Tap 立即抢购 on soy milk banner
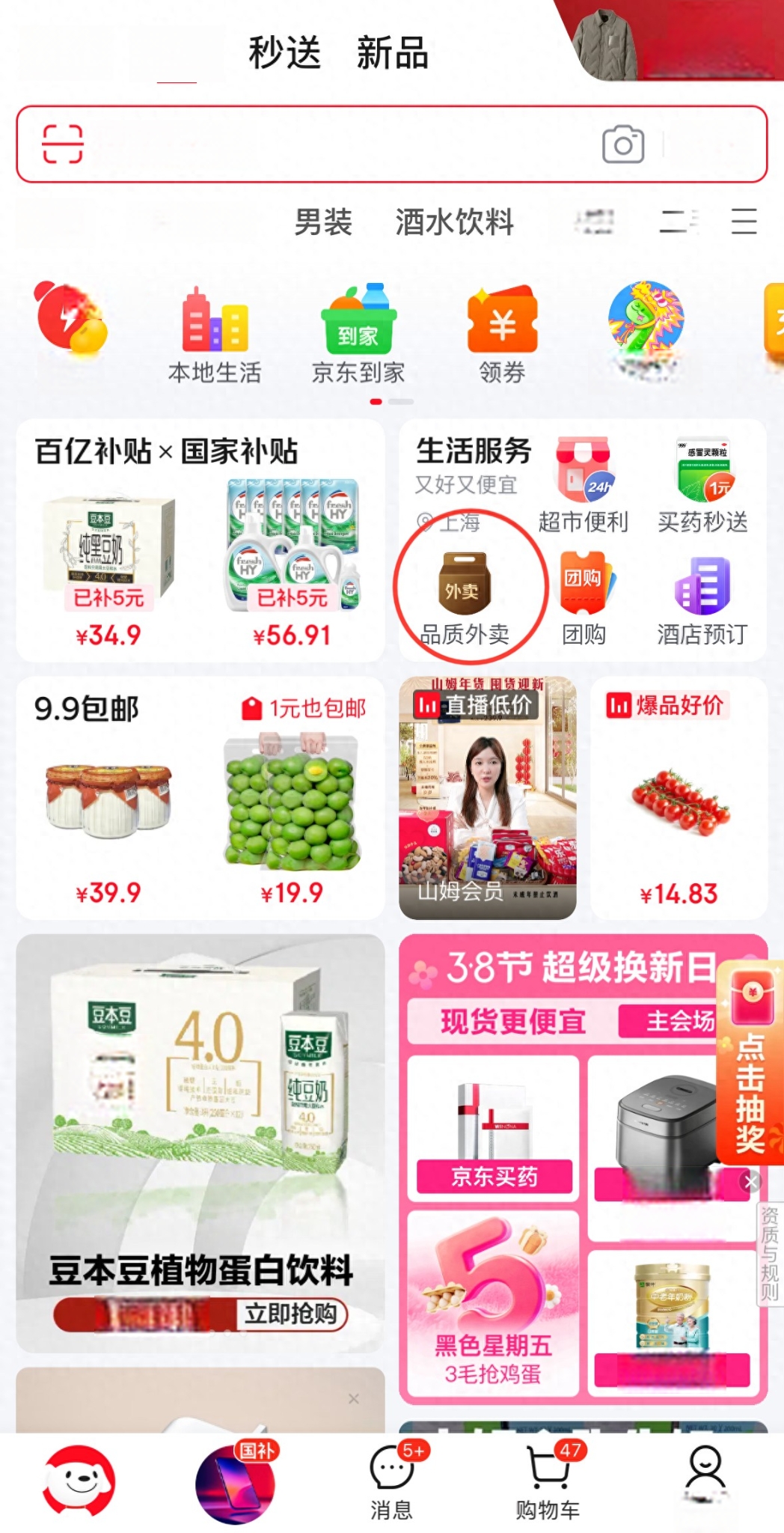 tap(292, 1314)
